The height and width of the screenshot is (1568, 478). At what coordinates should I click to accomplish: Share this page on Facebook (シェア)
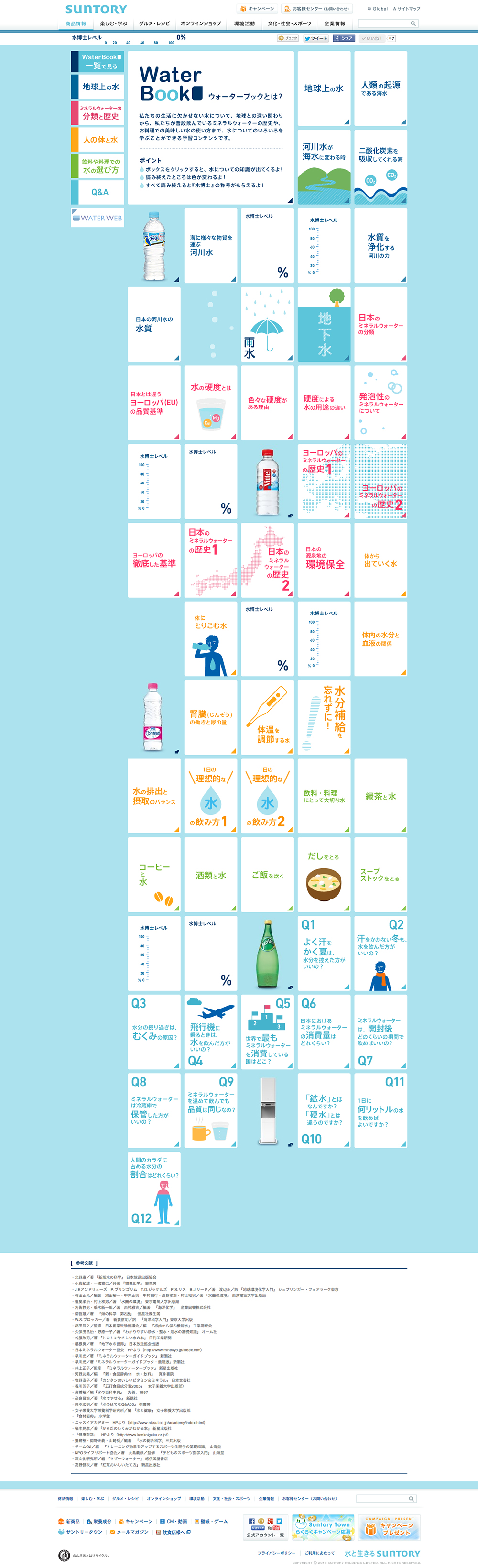coord(343,38)
